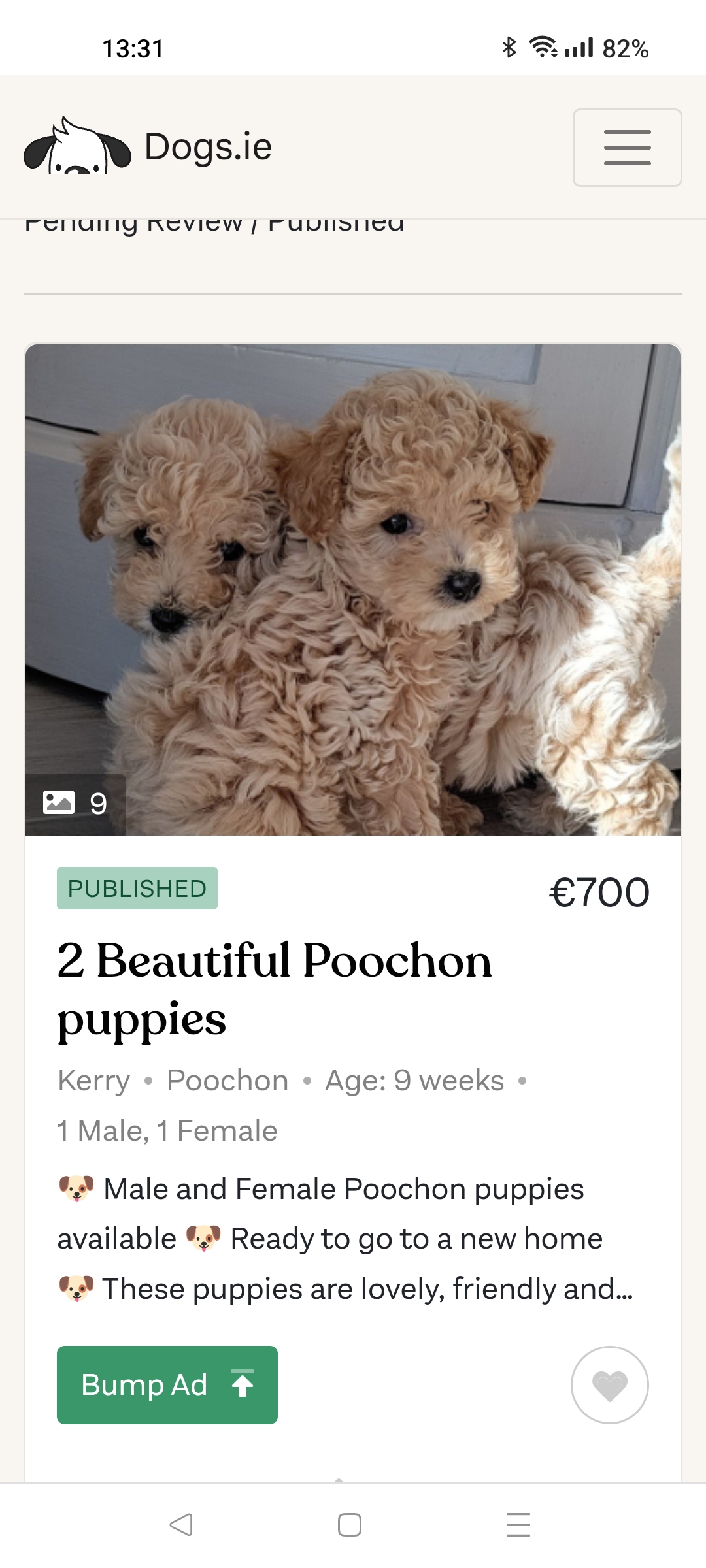Screen dimensions: 706x1568
Task: Go to the Dogs.ie homepage via the logo
Action: (x=148, y=146)
